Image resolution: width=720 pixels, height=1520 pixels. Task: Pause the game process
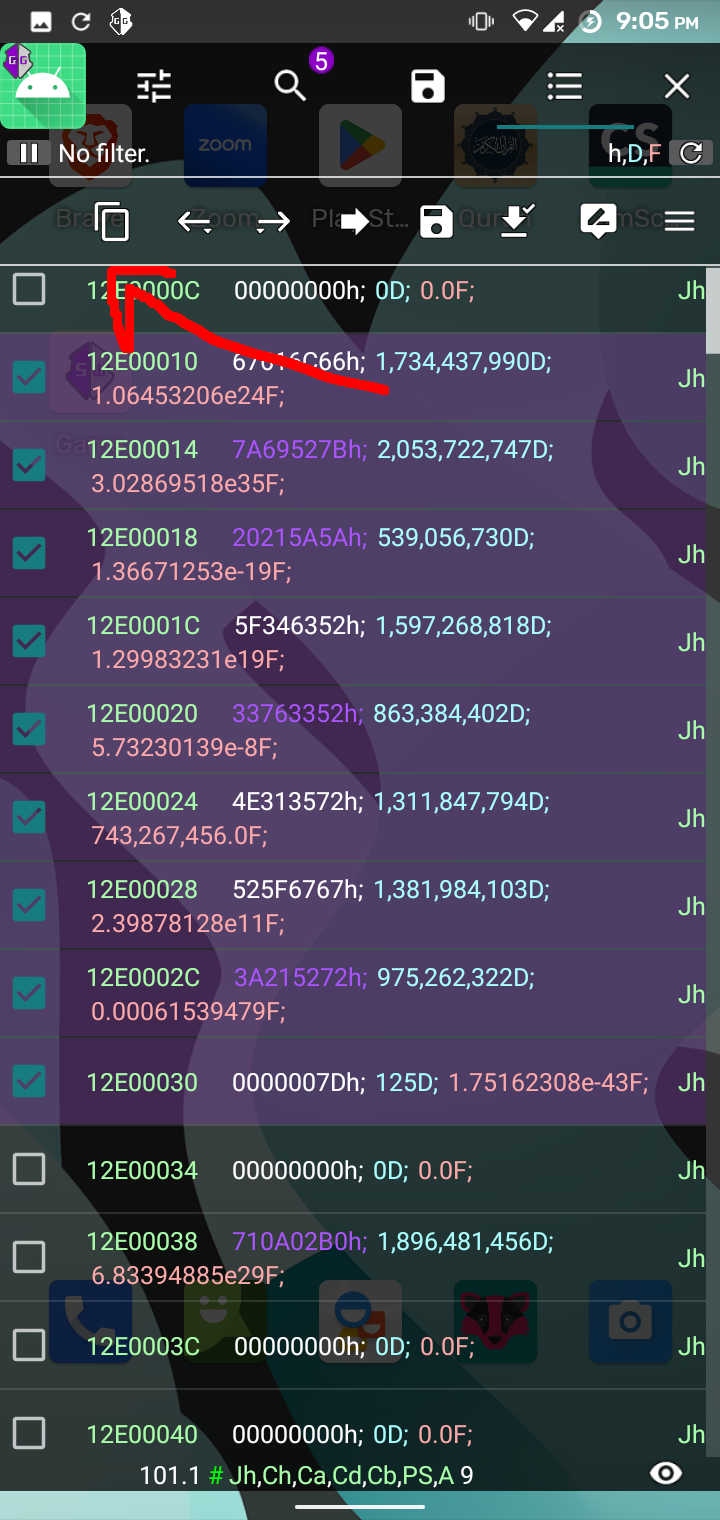[29, 153]
